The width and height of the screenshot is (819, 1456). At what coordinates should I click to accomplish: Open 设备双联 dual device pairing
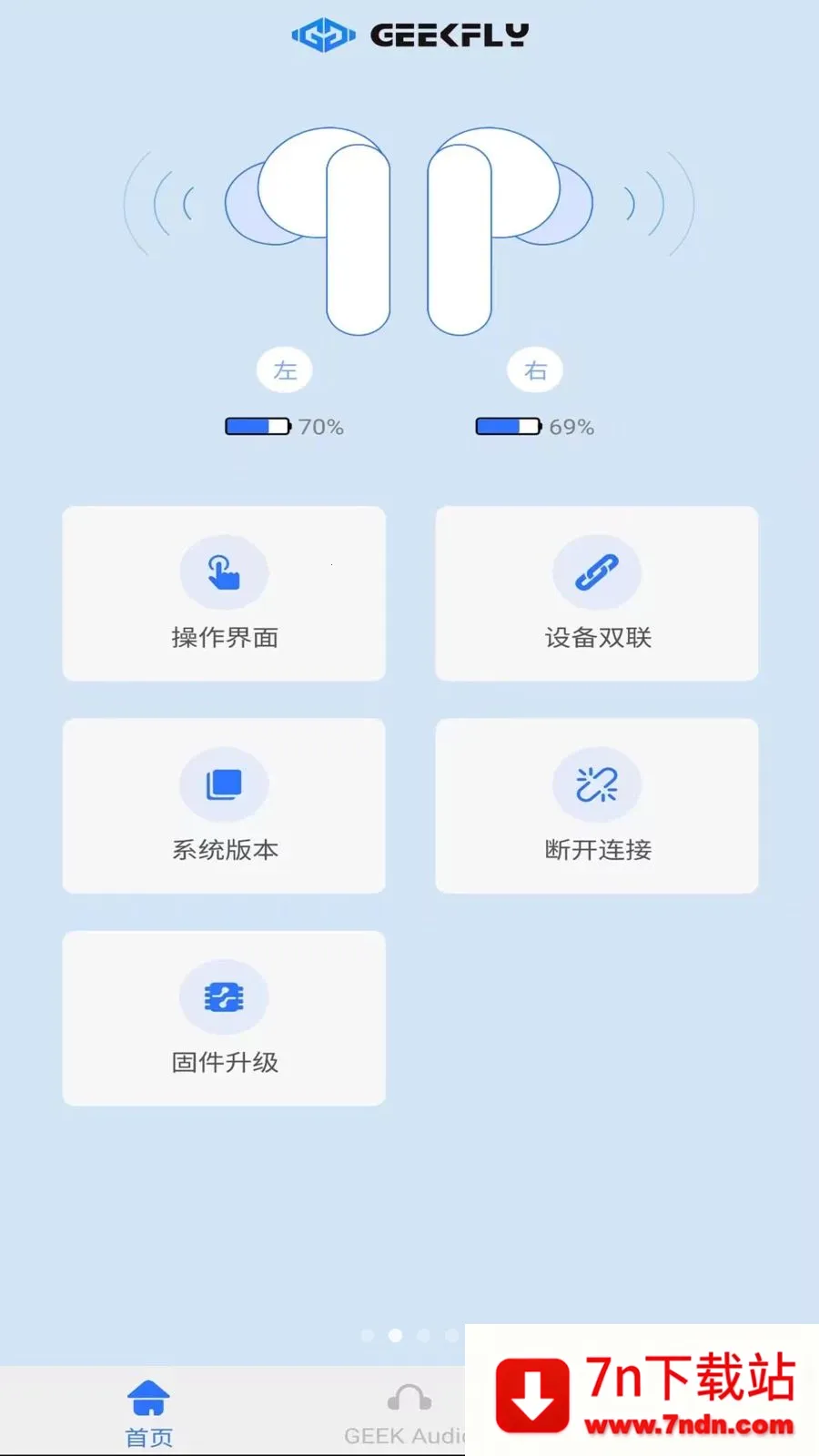click(x=597, y=593)
